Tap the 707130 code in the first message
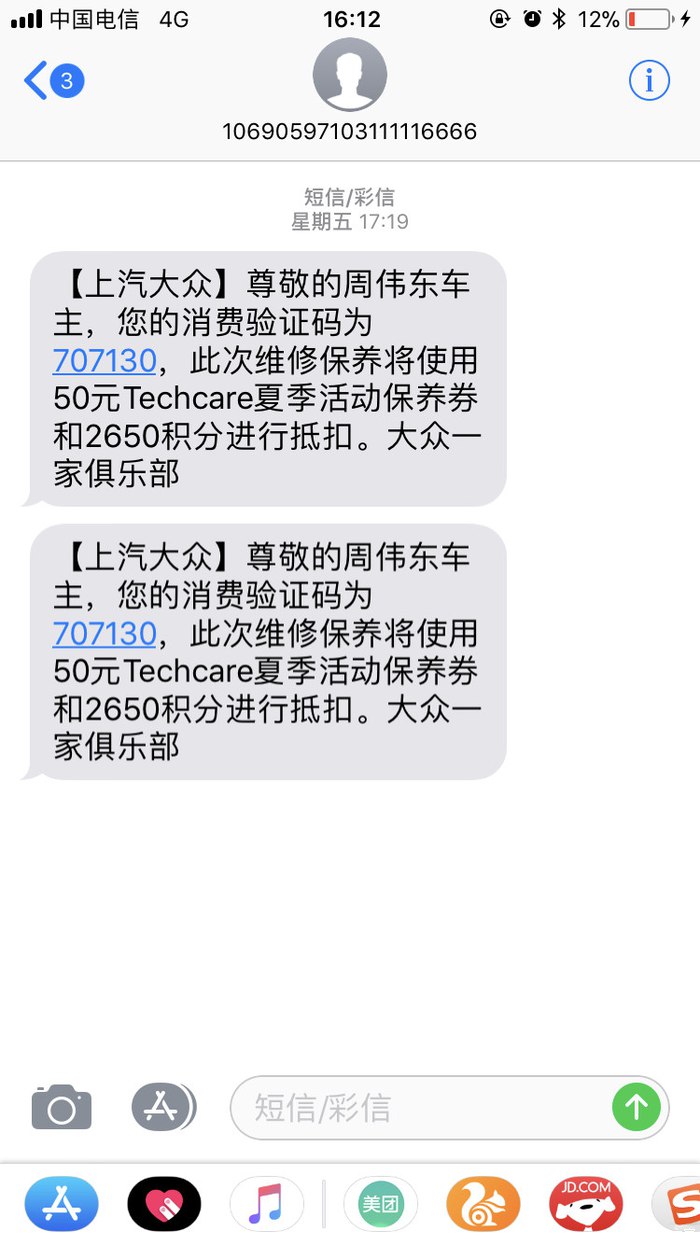The image size is (700, 1245). (x=104, y=360)
